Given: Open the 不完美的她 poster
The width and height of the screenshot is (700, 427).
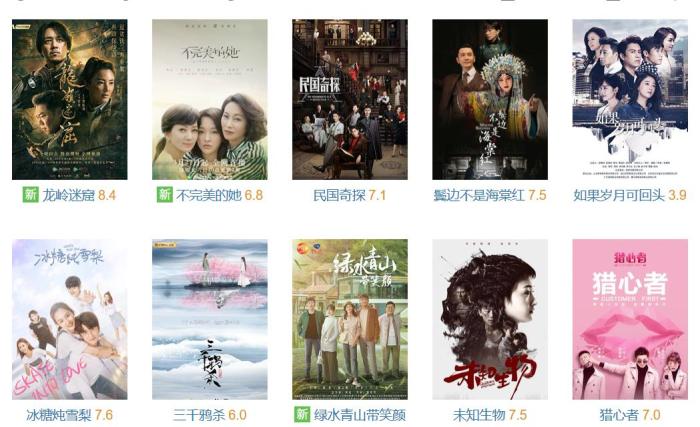Looking at the screenshot, I should [x=209, y=99].
